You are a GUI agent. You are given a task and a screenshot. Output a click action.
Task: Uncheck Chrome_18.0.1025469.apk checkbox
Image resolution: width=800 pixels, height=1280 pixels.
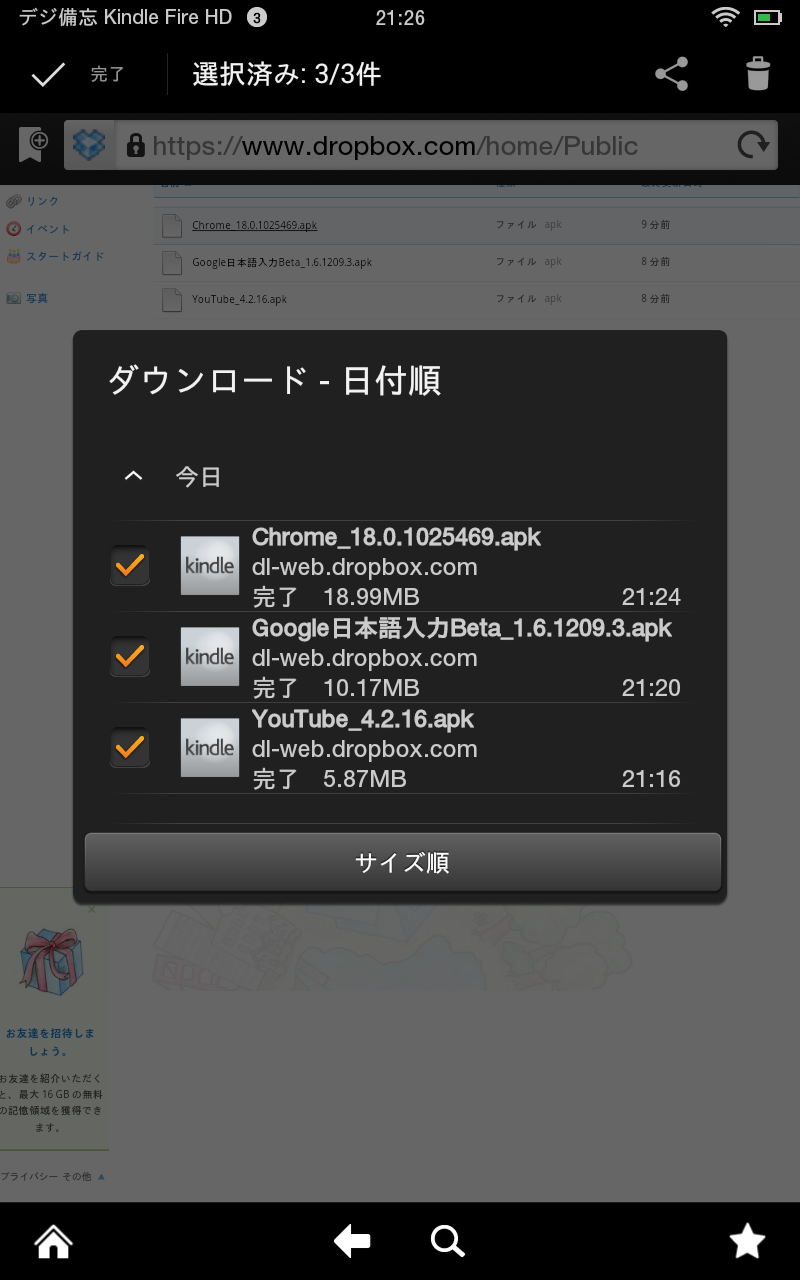pos(130,566)
